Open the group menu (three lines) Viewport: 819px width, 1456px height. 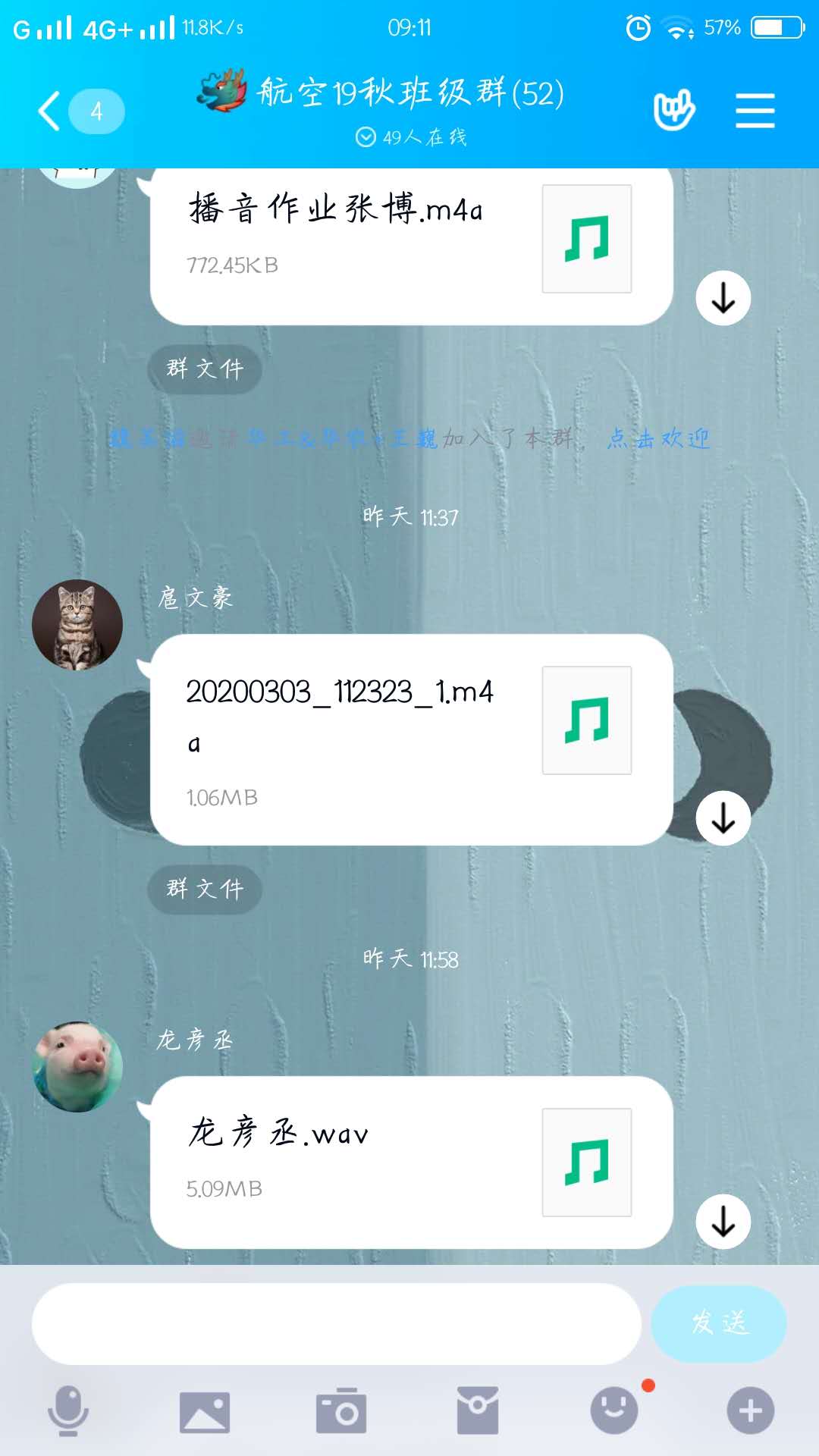point(755,111)
